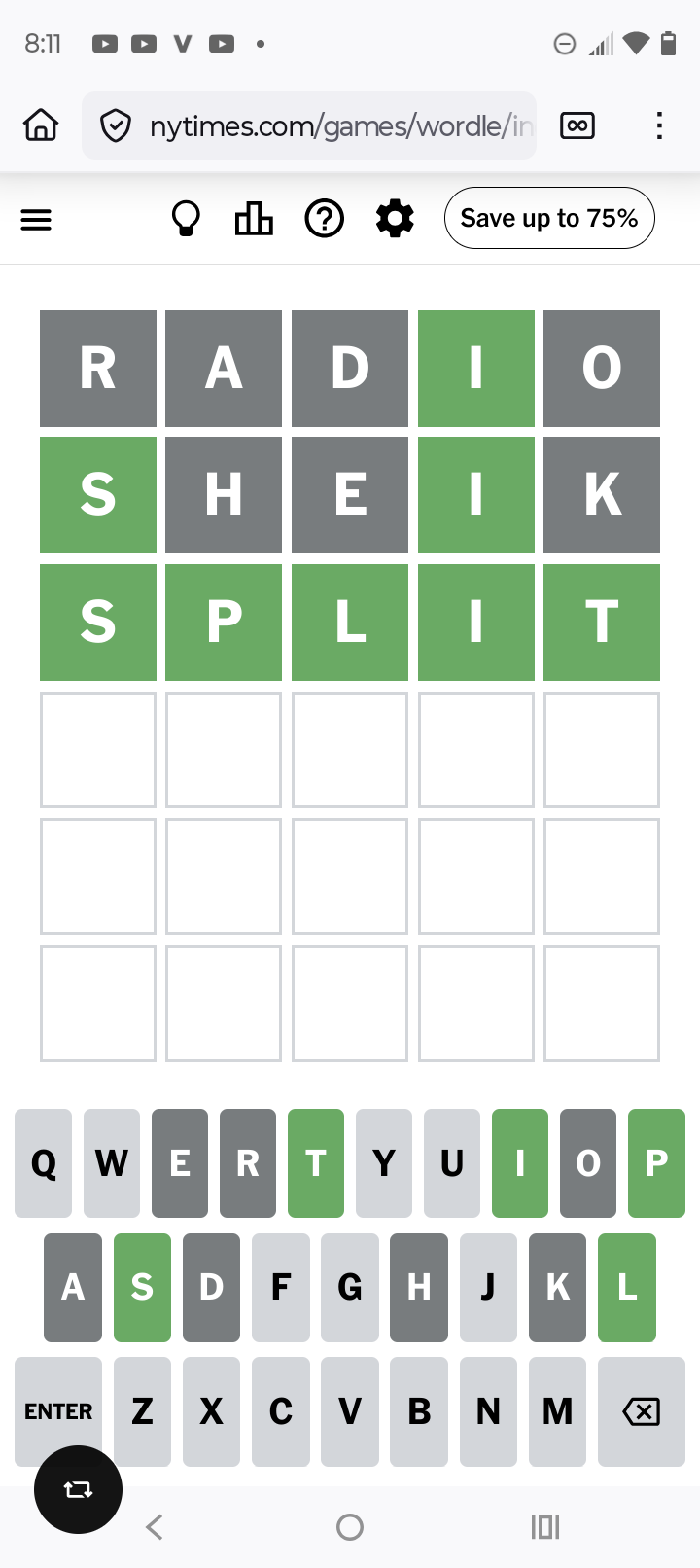Tap the Save up to 75% button

(549, 218)
